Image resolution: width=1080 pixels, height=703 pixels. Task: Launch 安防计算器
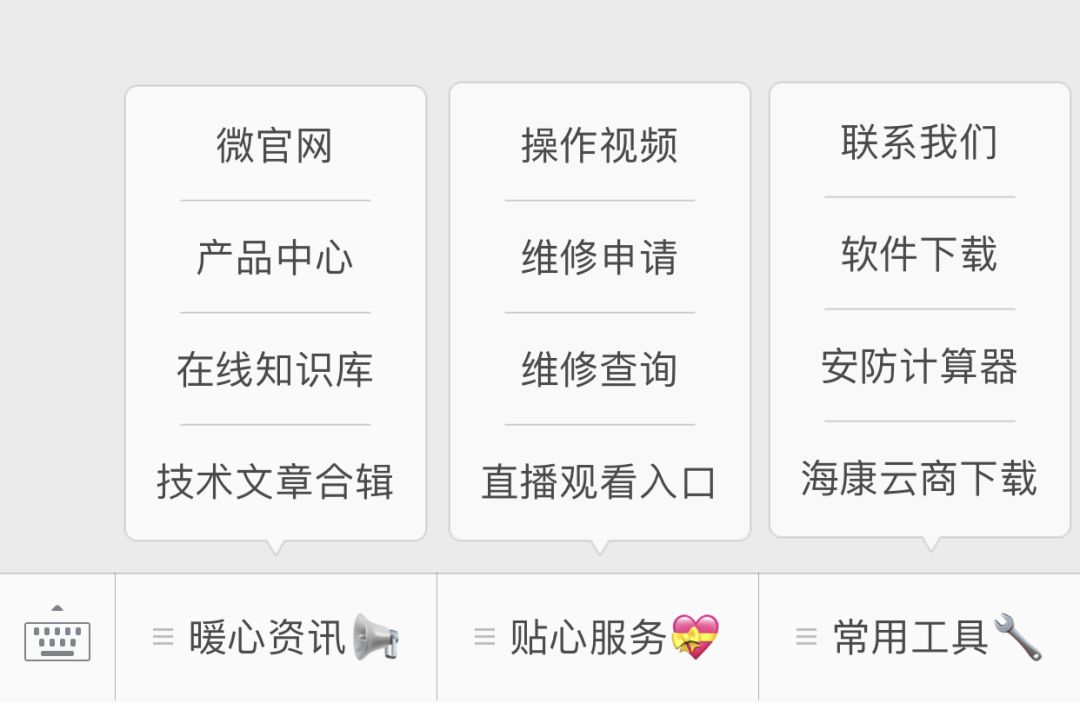919,367
